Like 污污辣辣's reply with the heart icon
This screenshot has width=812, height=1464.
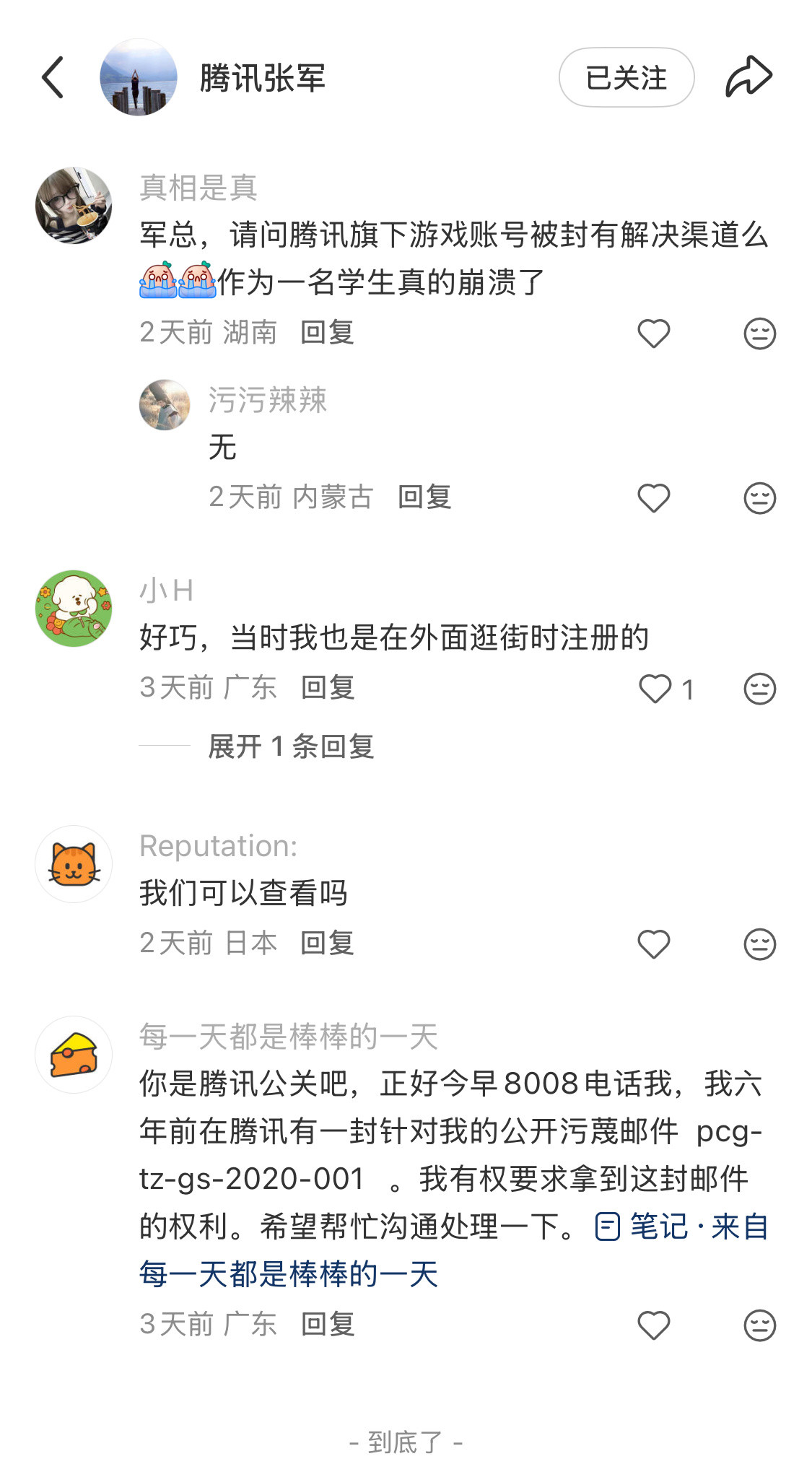(x=653, y=496)
